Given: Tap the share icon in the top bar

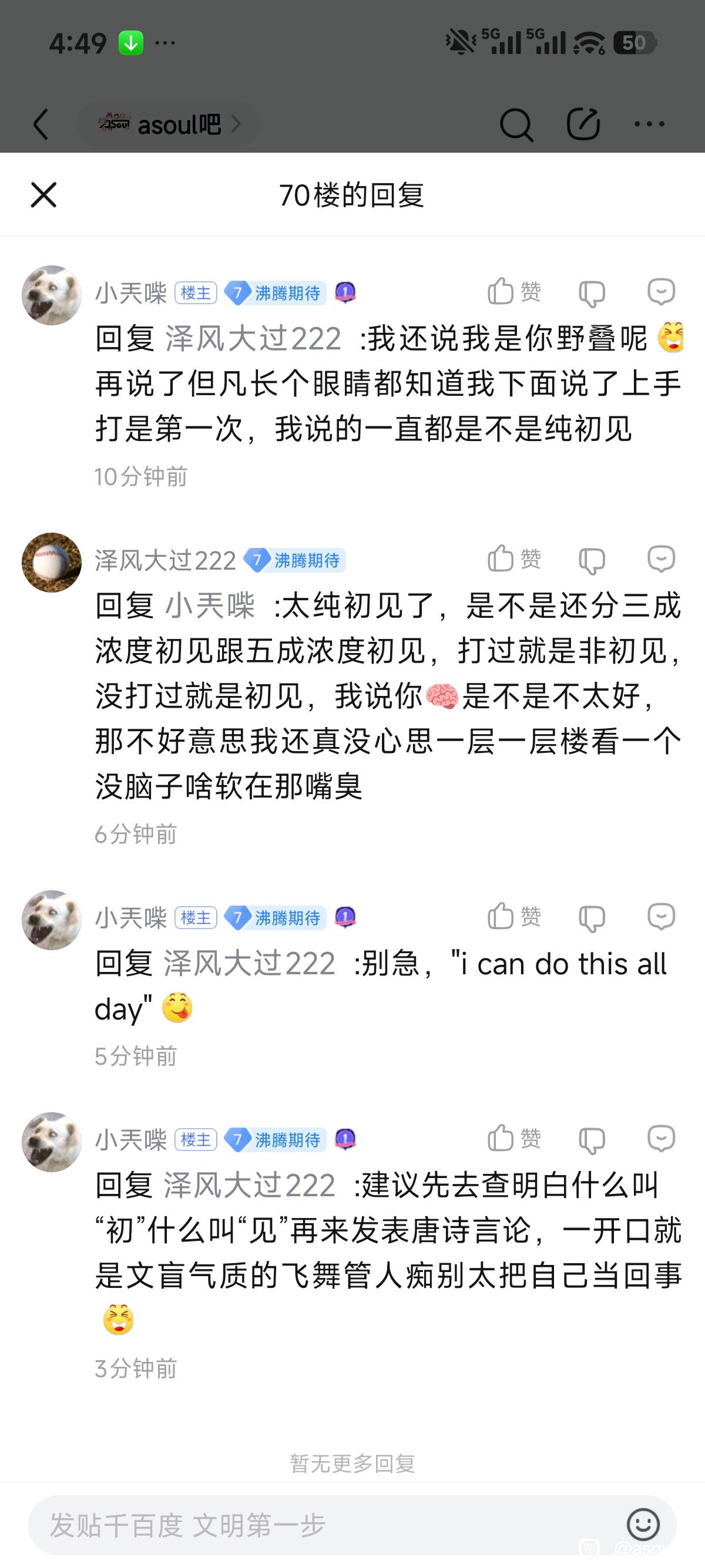Looking at the screenshot, I should [583, 125].
